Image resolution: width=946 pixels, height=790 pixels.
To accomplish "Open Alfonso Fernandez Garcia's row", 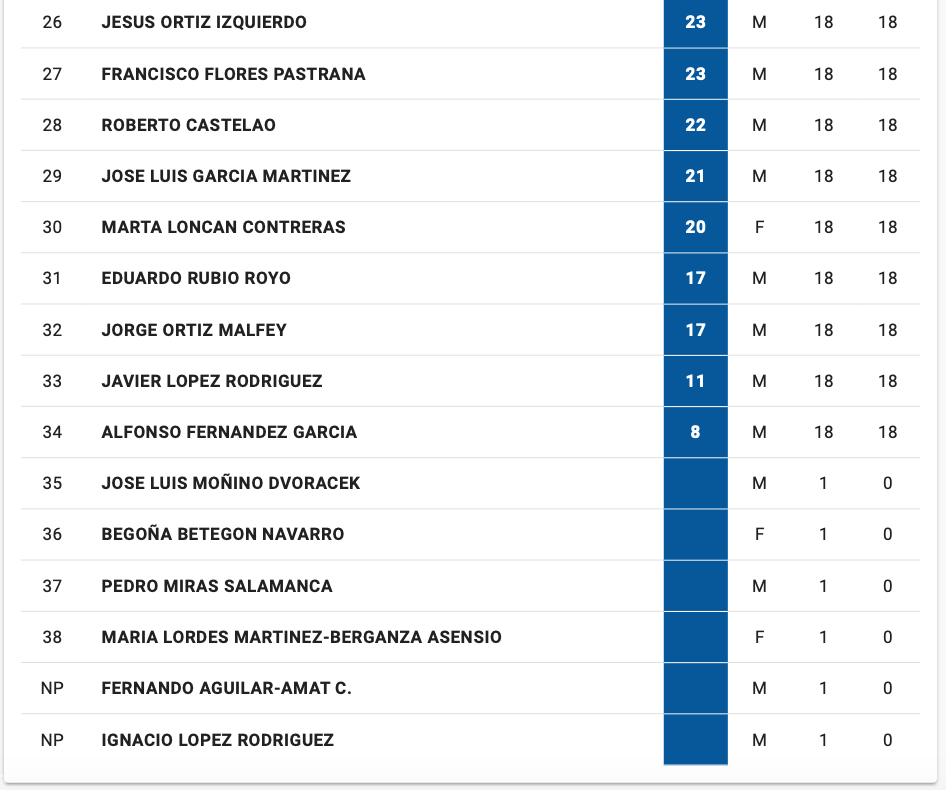I will click(229, 432).
